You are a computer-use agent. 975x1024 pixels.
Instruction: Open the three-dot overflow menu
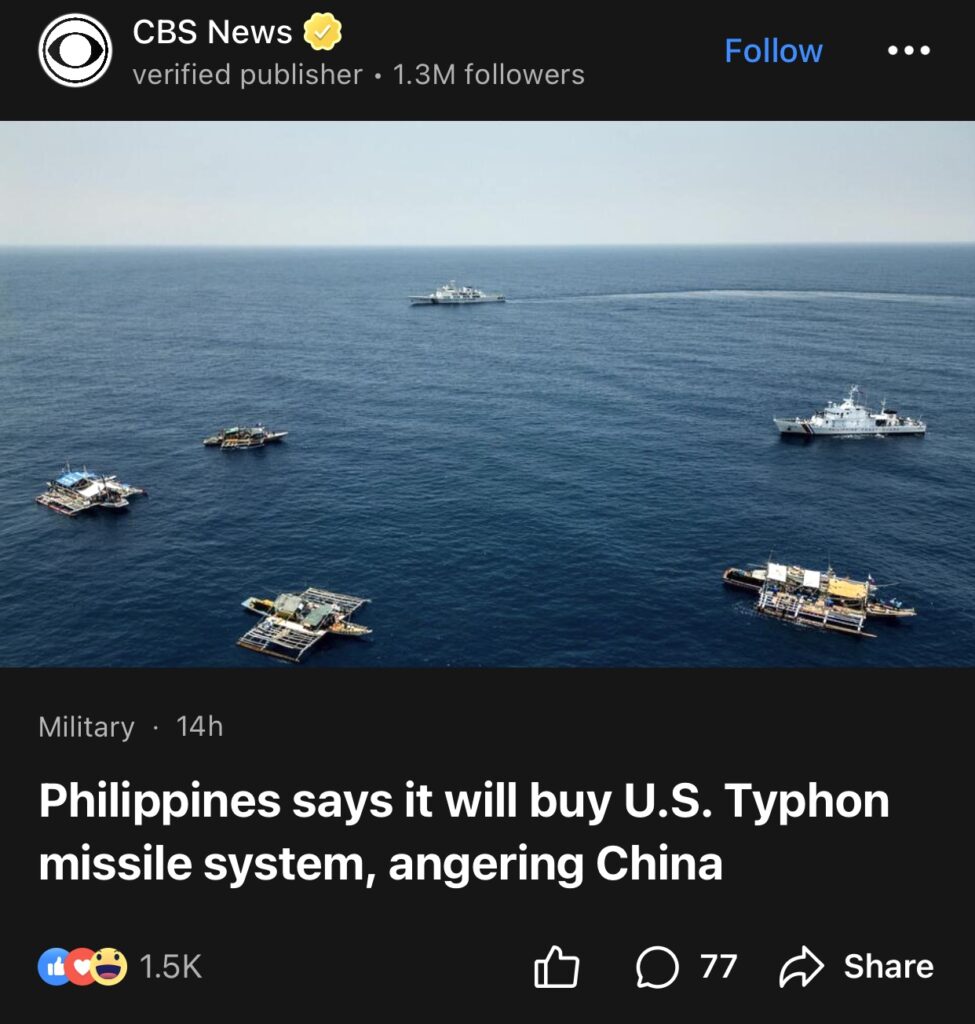tap(909, 50)
